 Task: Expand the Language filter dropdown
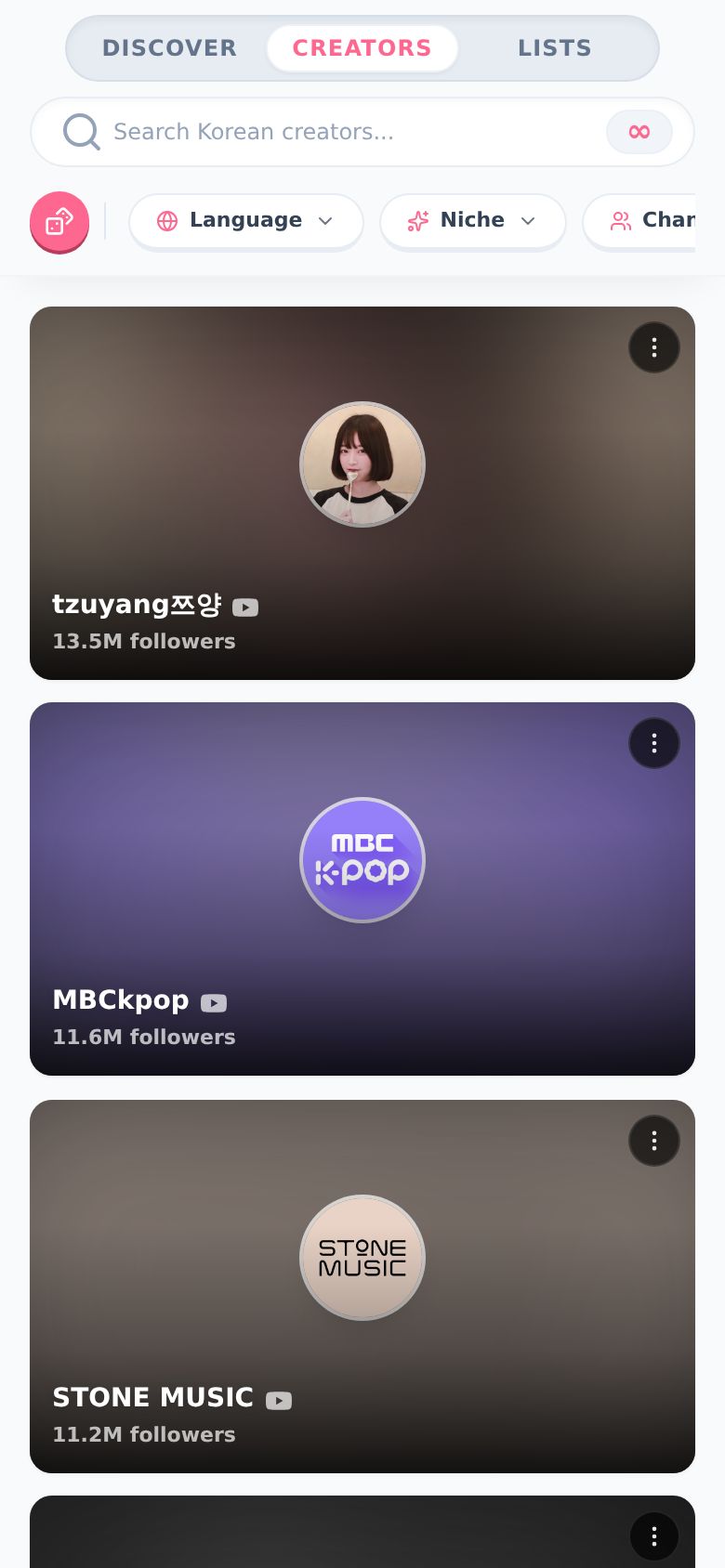click(246, 221)
